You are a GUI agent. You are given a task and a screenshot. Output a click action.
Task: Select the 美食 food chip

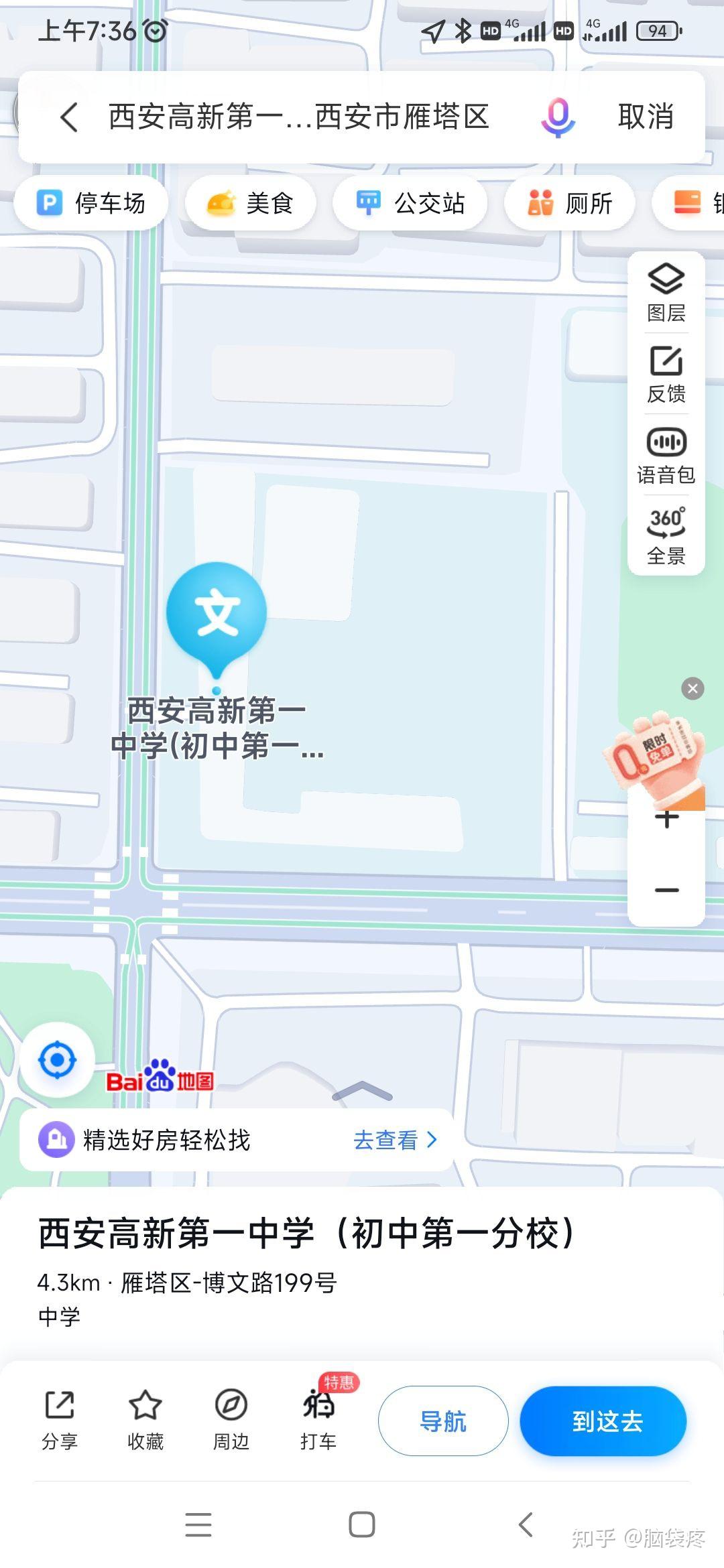pos(251,203)
